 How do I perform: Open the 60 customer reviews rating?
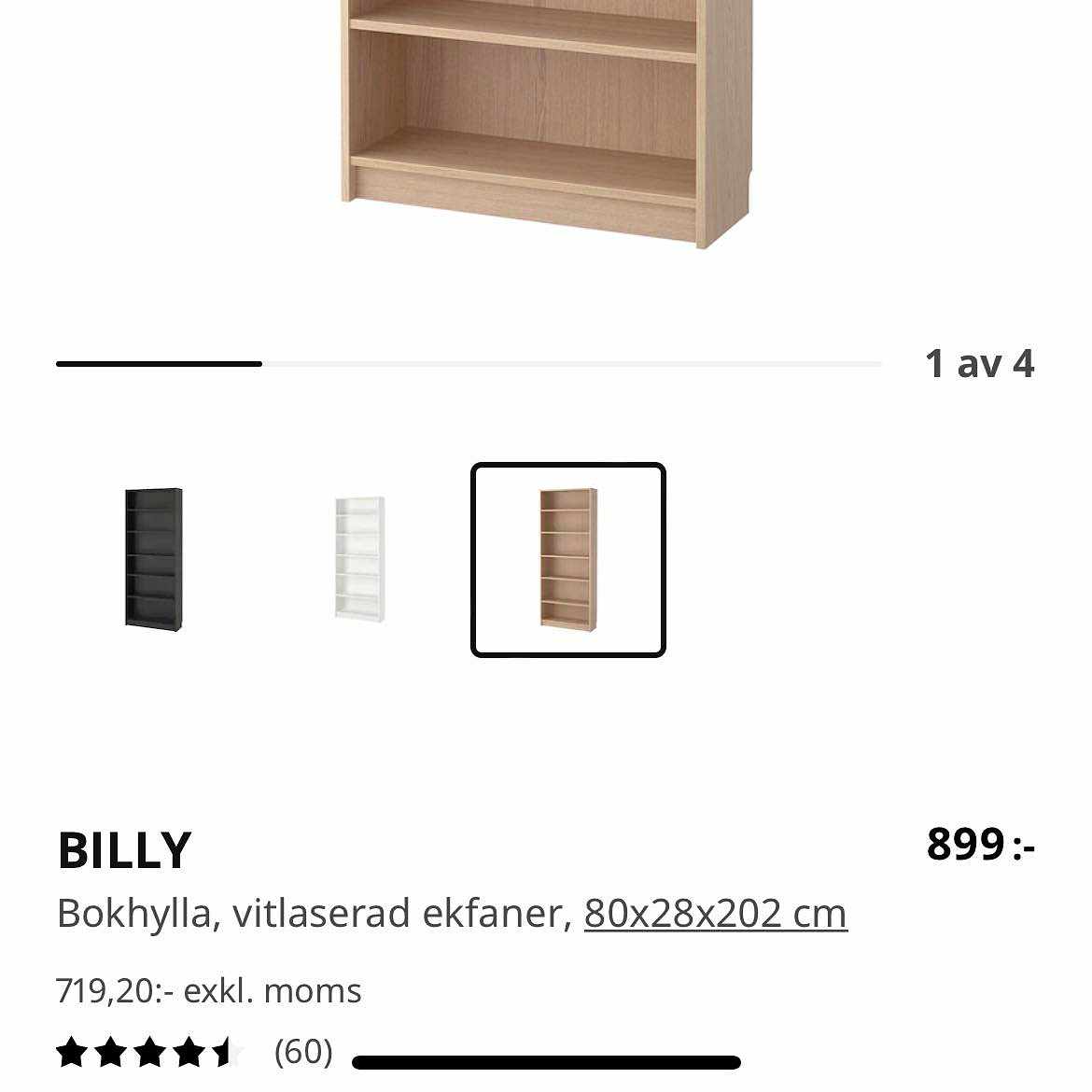(x=194, y=1053)
